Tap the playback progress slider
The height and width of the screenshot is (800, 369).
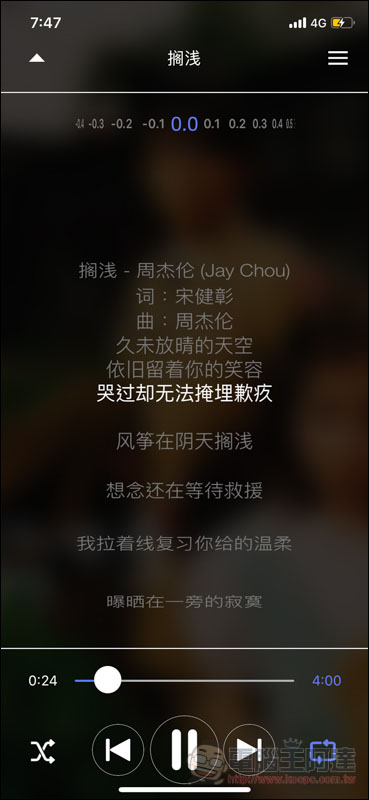click(184, 680)
